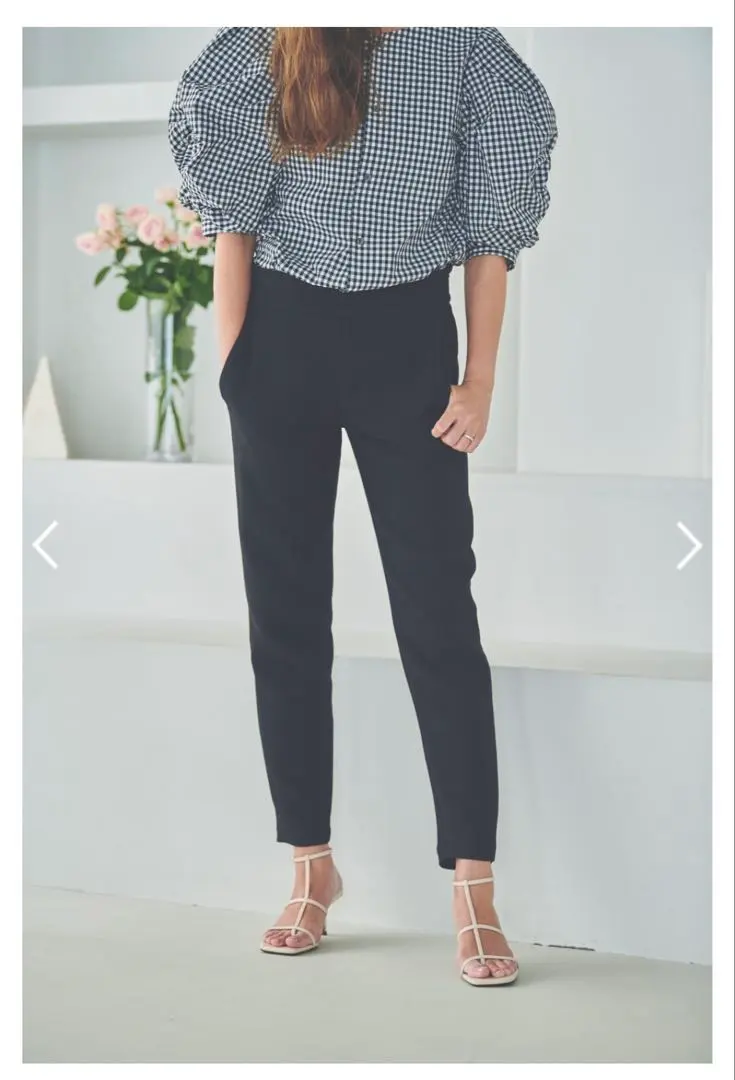
Task: Go to the previous product photo
Action: coord(45,545)
